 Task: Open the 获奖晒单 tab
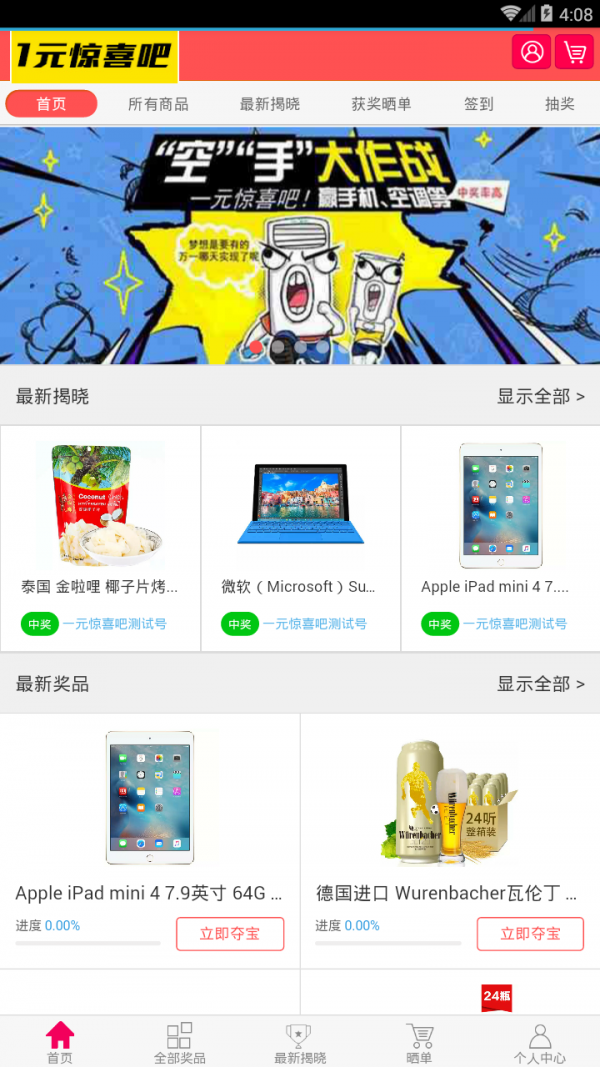[381, 104]
